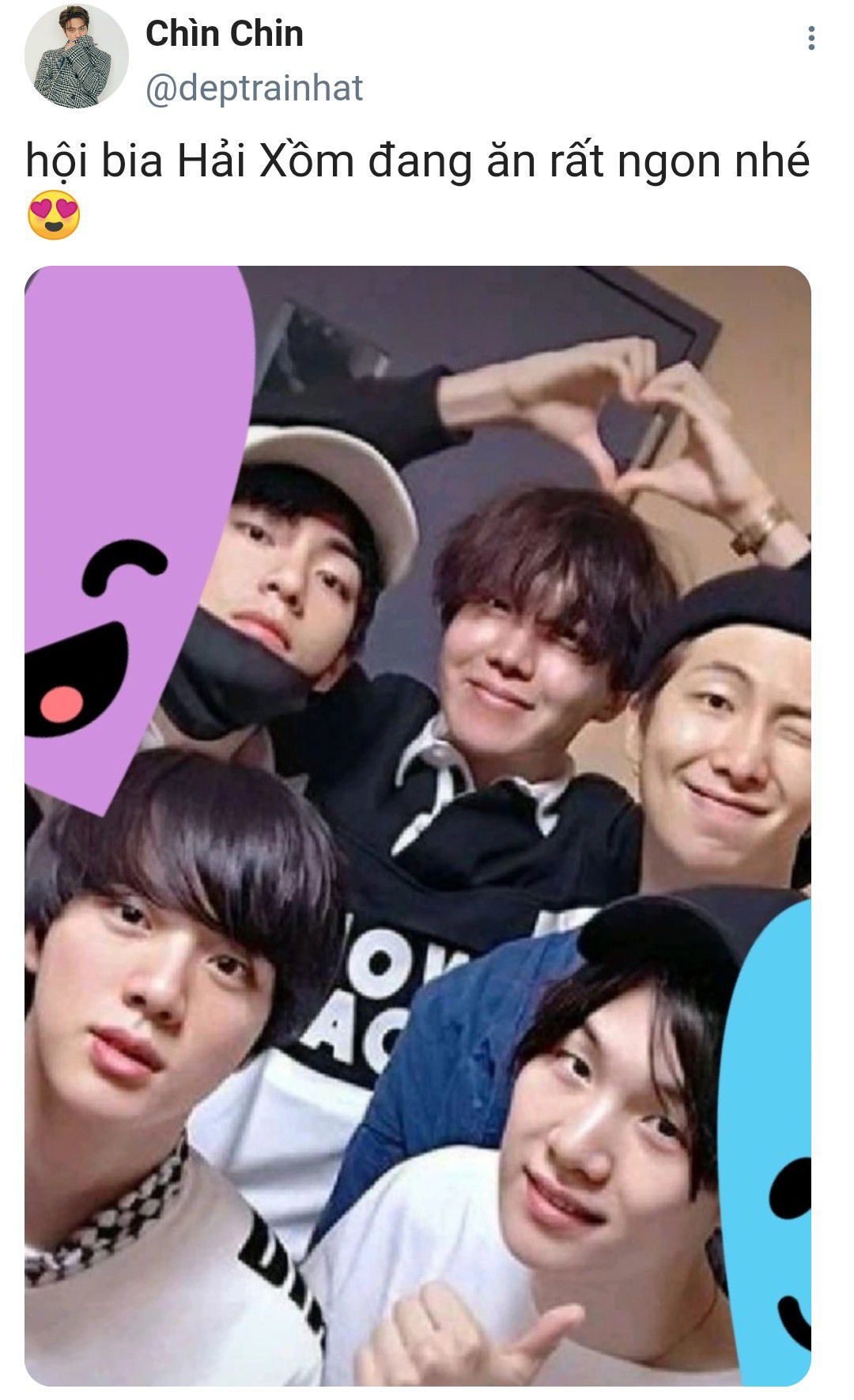This screenshot has width=854, height=1400.
Task: Open the attached photo in full view
Action: pyautogui.click(x=418, y=825)
